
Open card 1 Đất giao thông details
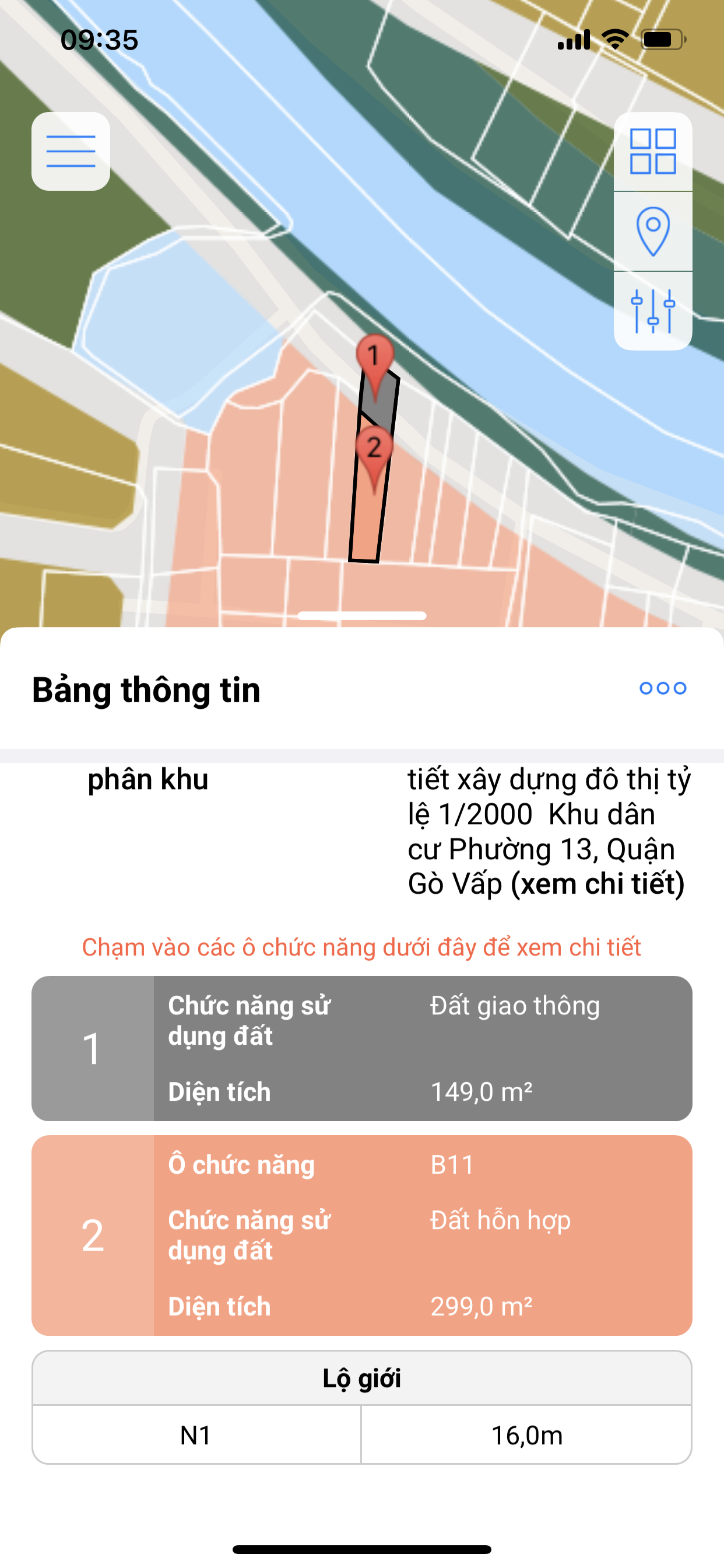[x=361, y=1048]
